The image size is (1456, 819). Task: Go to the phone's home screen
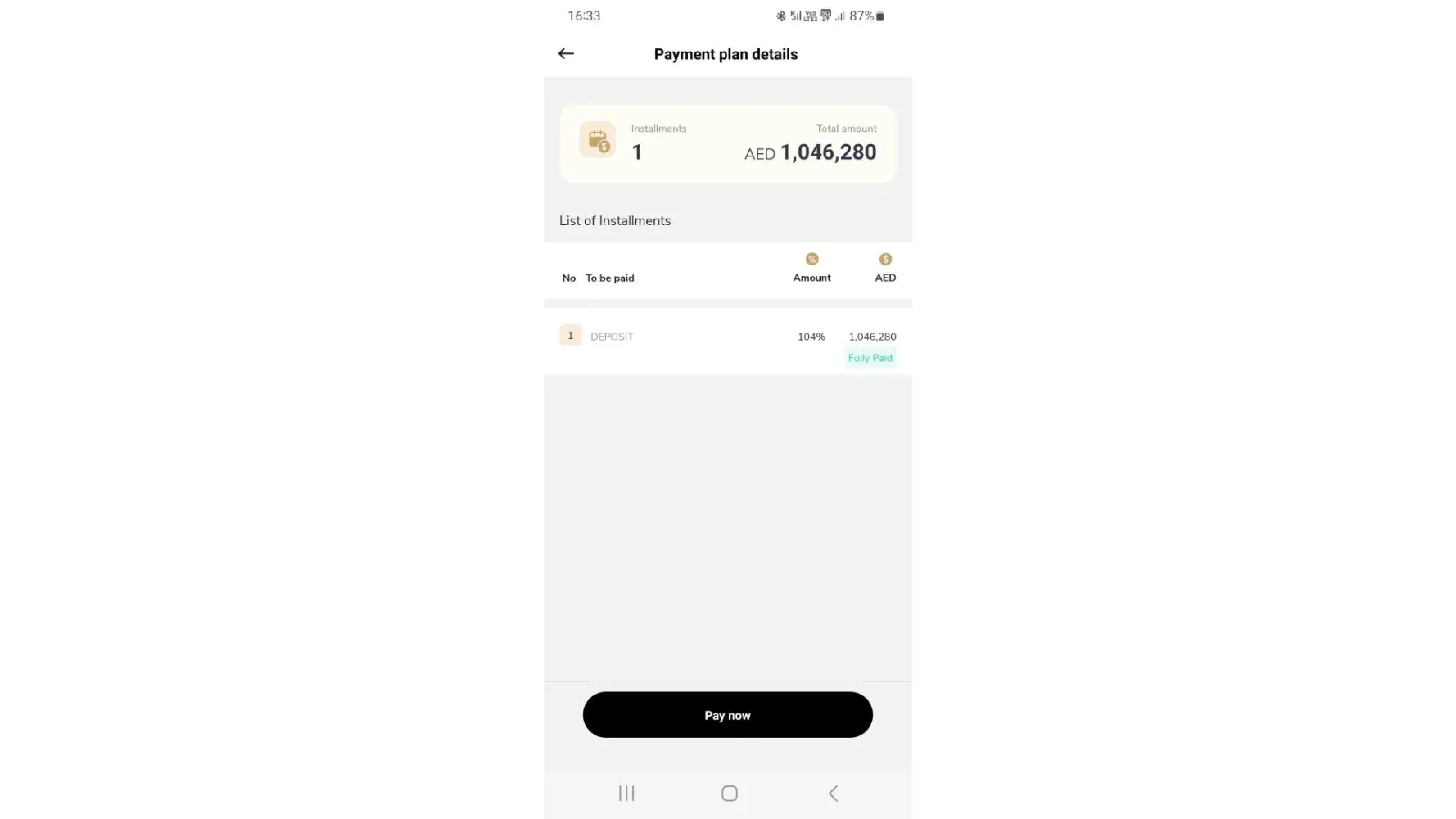pyautogui.click(x=729, y=793)
